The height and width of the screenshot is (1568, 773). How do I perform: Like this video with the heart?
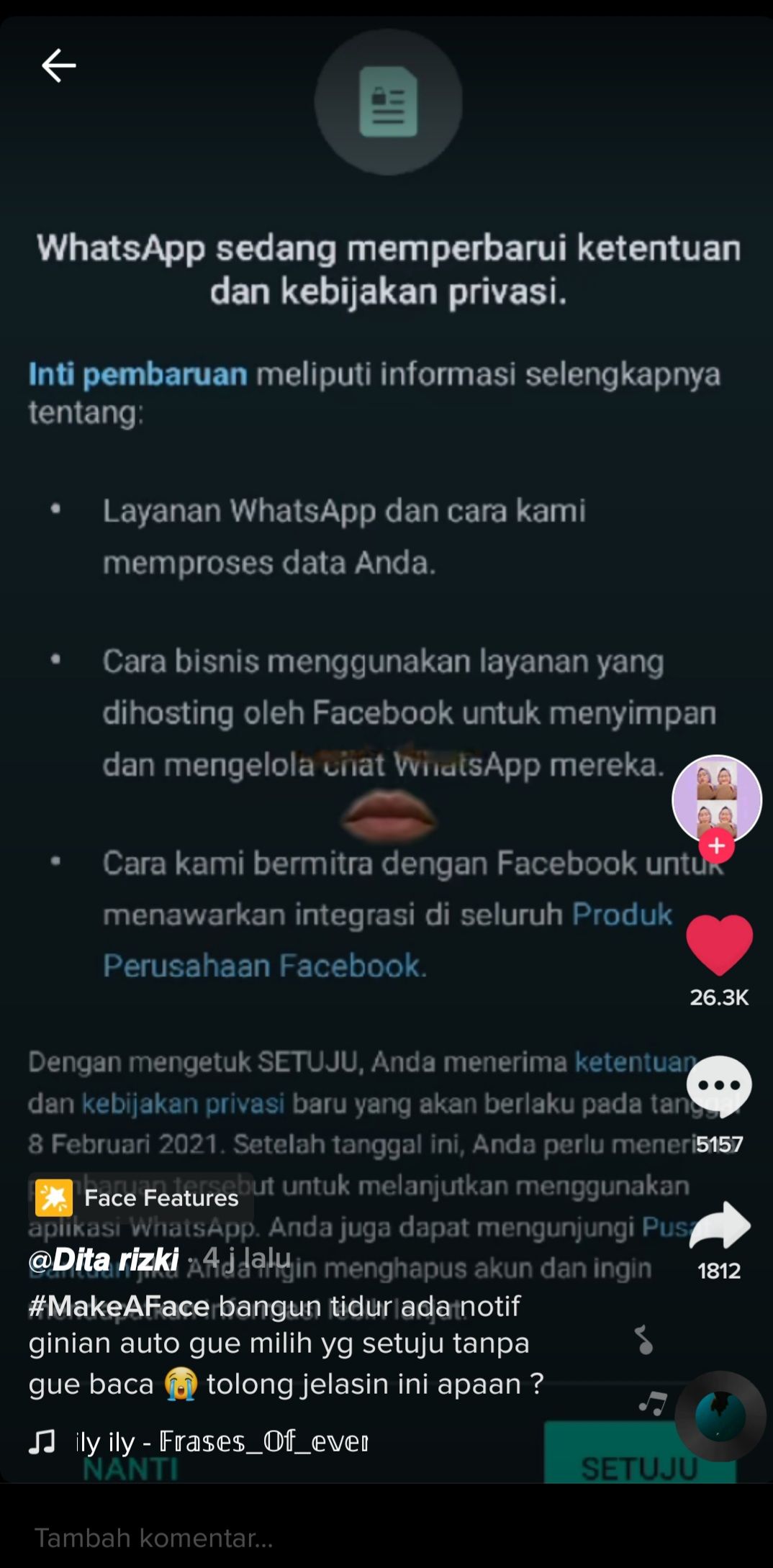coord(719,945)
